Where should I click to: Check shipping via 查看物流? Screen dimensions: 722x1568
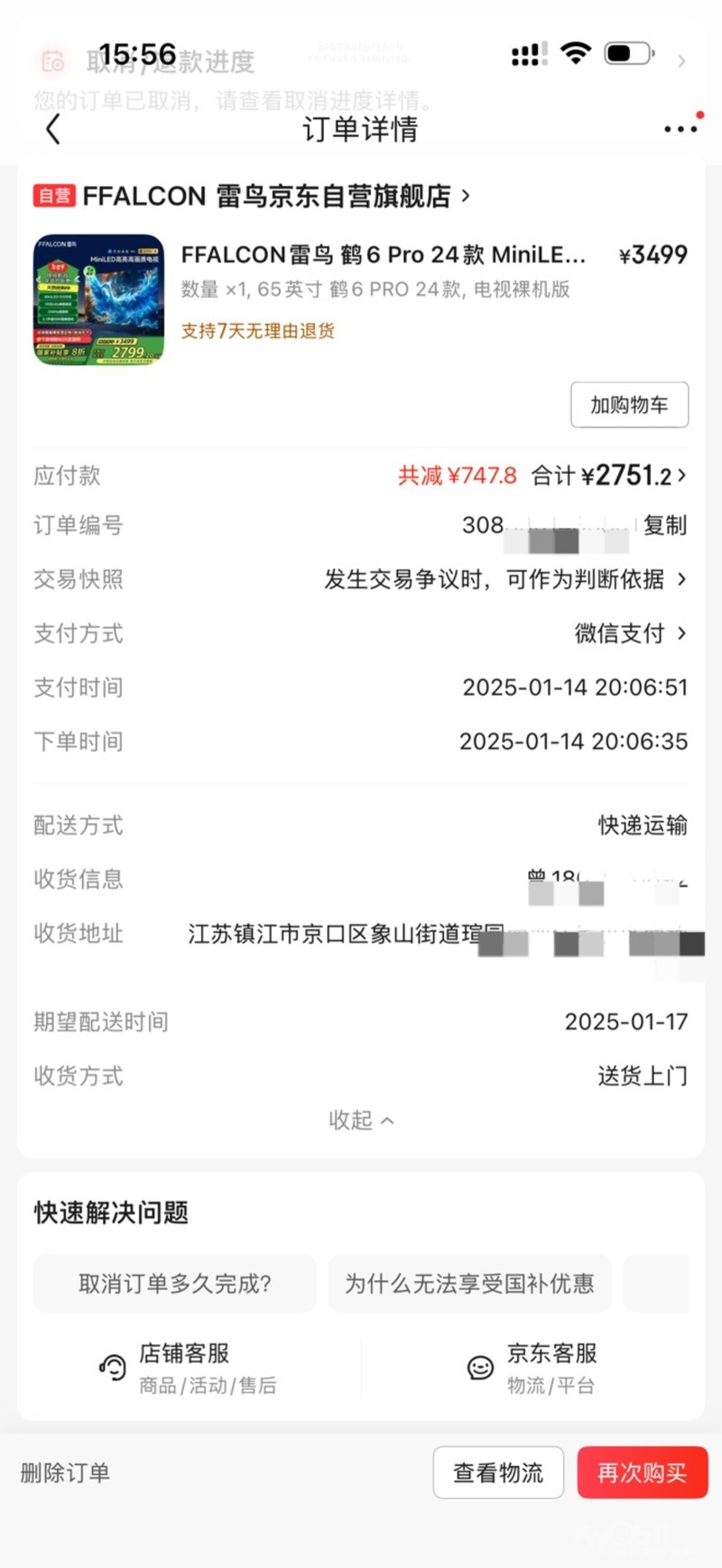click(x=498, y=1473)
